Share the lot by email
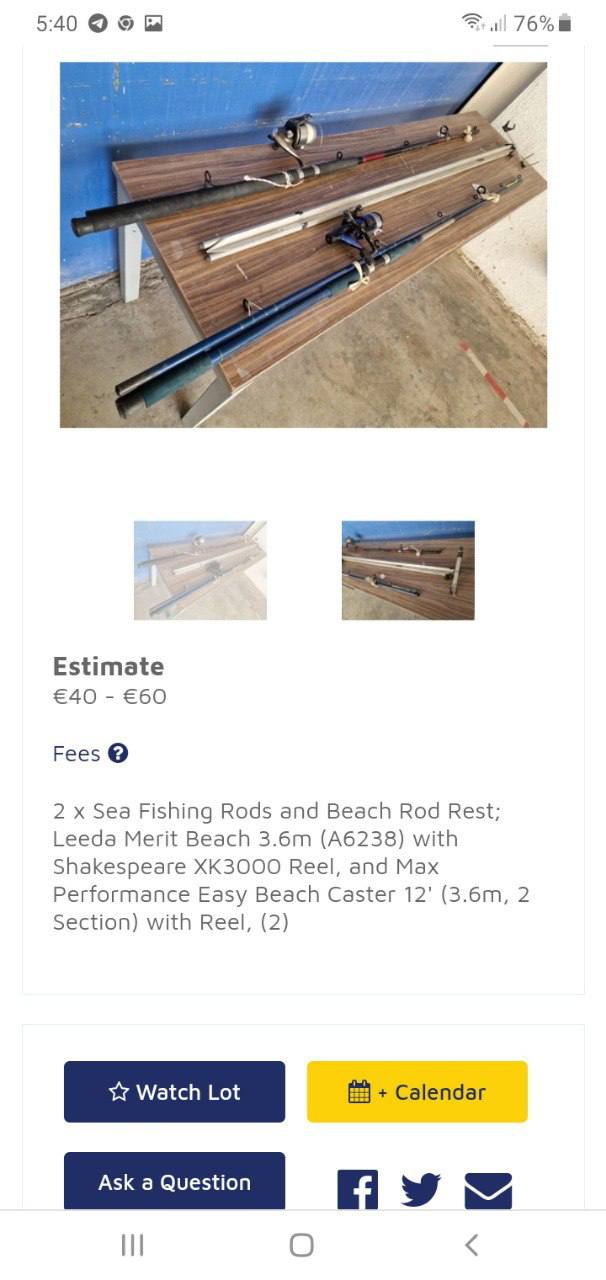 [x=488, y=1190]
